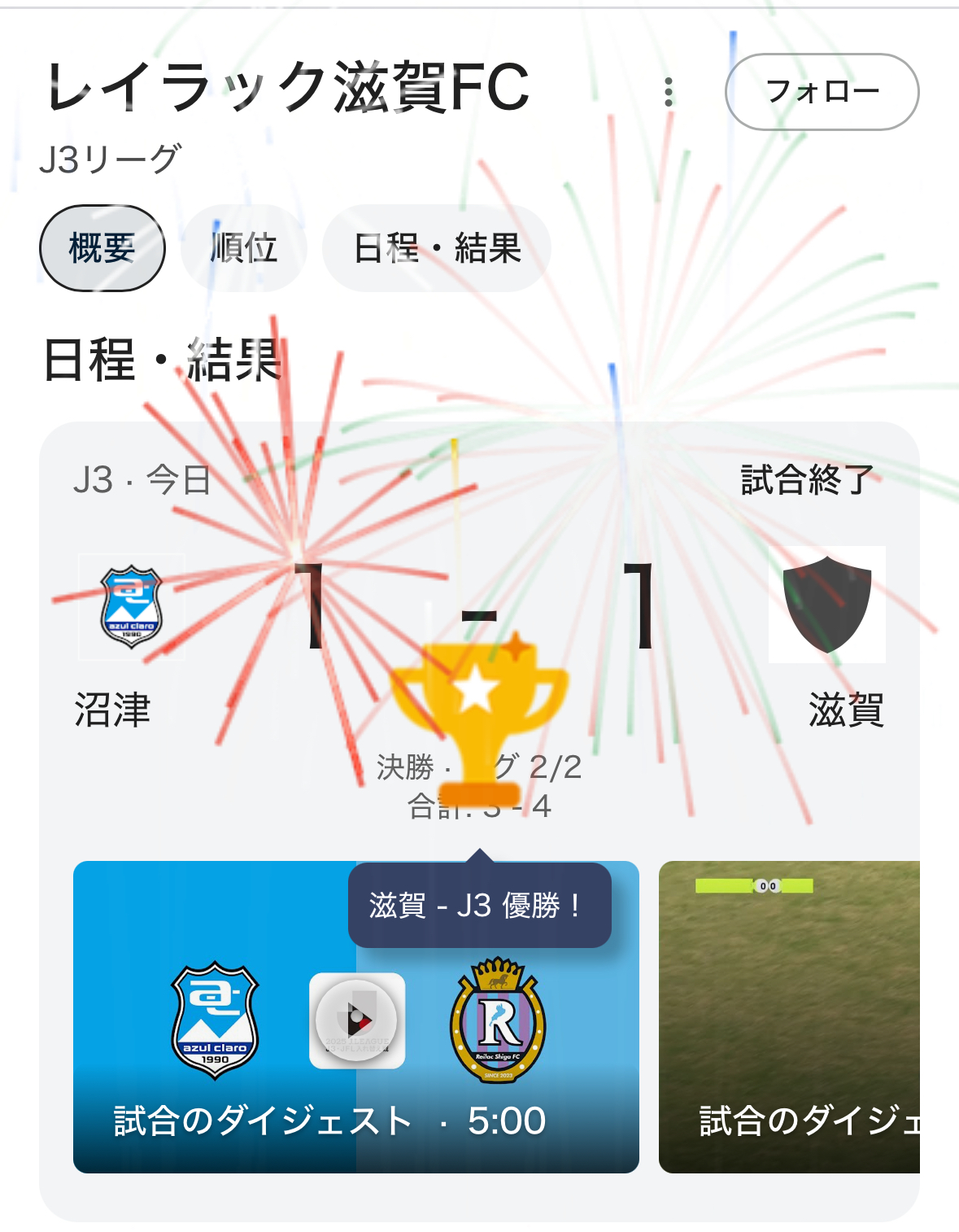Open the three-dot overflow menu

click(x=669, y=92)
